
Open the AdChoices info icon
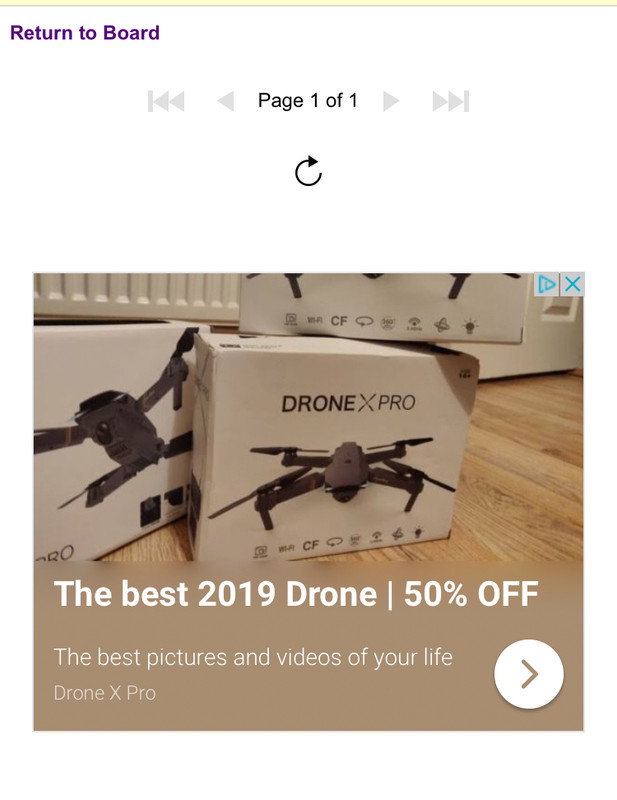pyautogui.click(x=546, y=284)
